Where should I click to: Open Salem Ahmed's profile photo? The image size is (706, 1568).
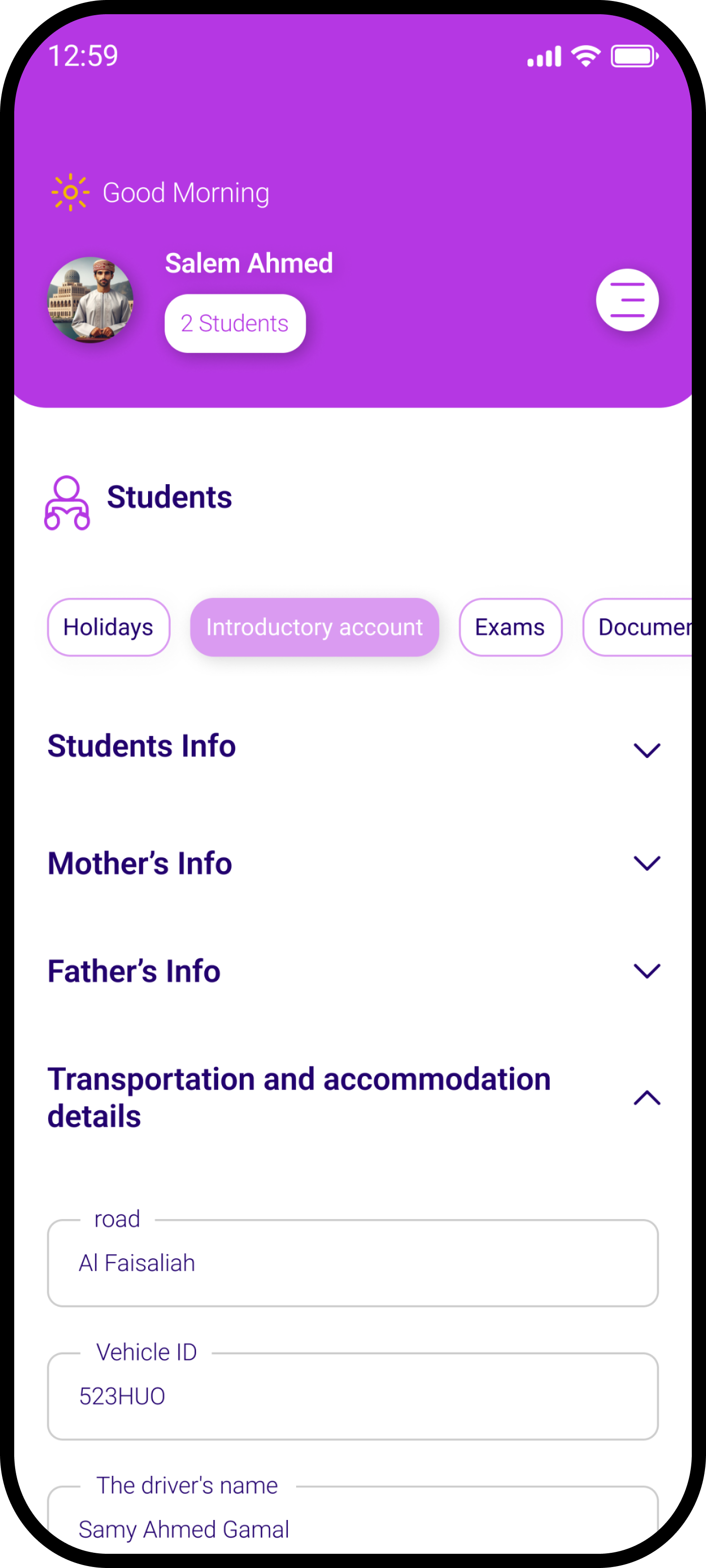tap(91, 299)
